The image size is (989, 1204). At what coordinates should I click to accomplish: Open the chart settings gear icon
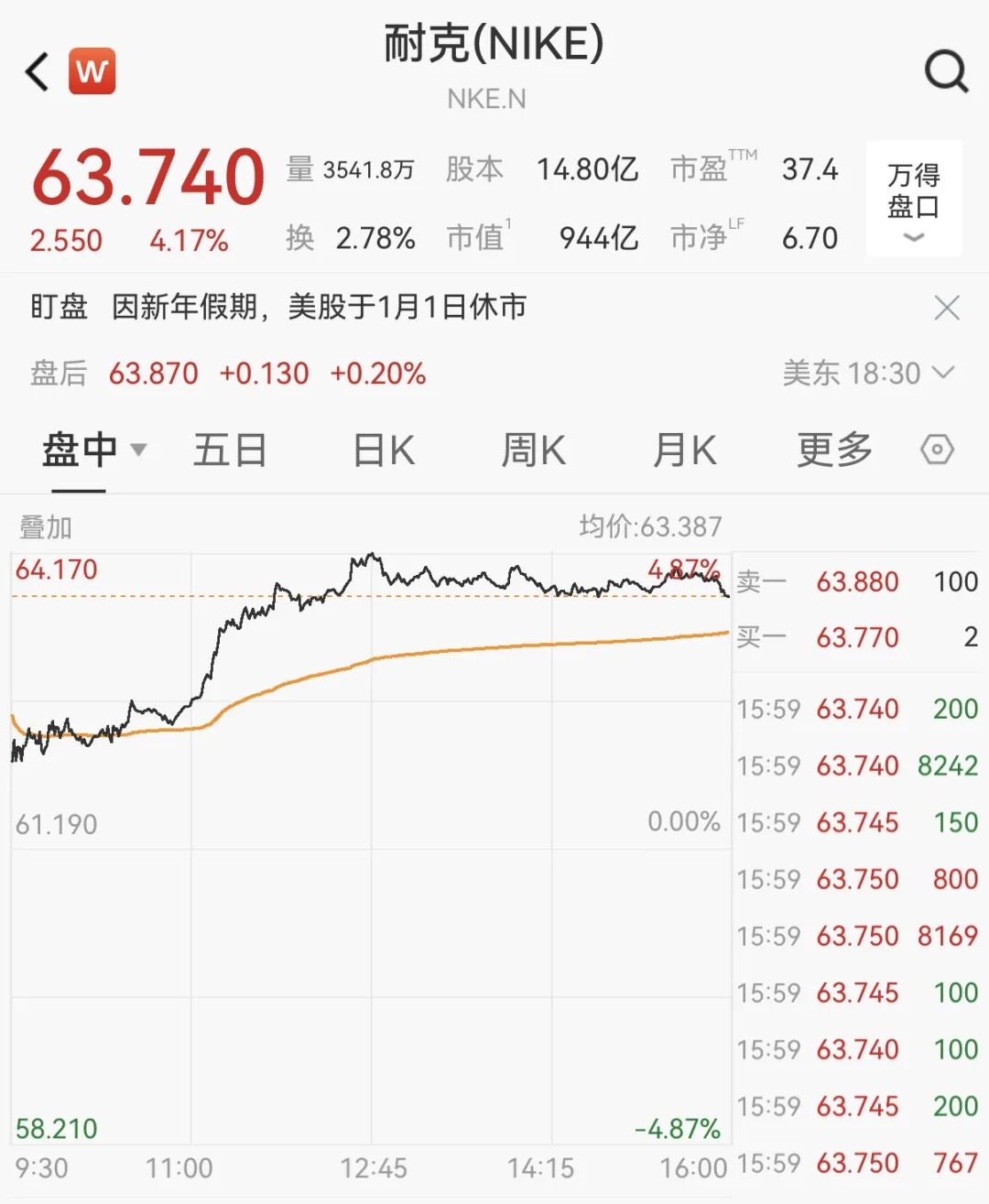tap(935, 450)
